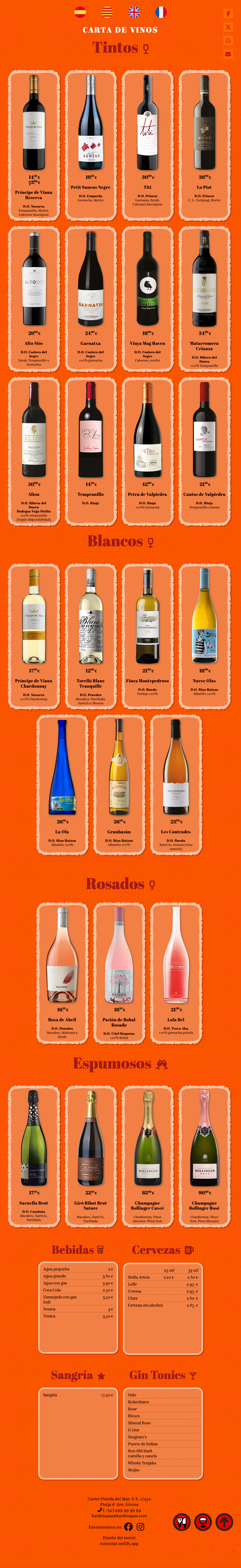Open the restaurant's Facebook page in footer
This screenshot has width=241, height=1568.
128,1527
